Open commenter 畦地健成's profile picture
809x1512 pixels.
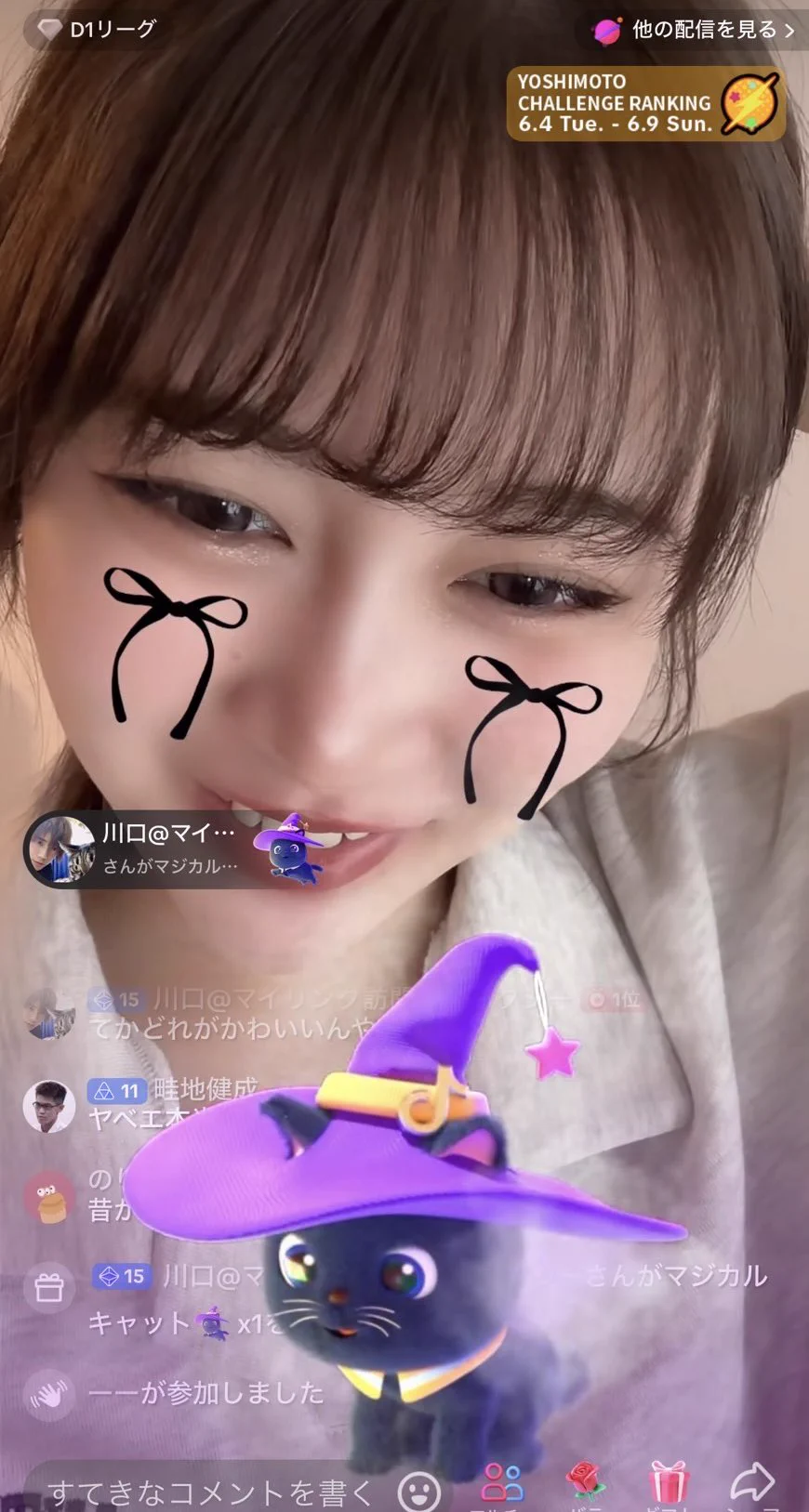point(48,1106)
